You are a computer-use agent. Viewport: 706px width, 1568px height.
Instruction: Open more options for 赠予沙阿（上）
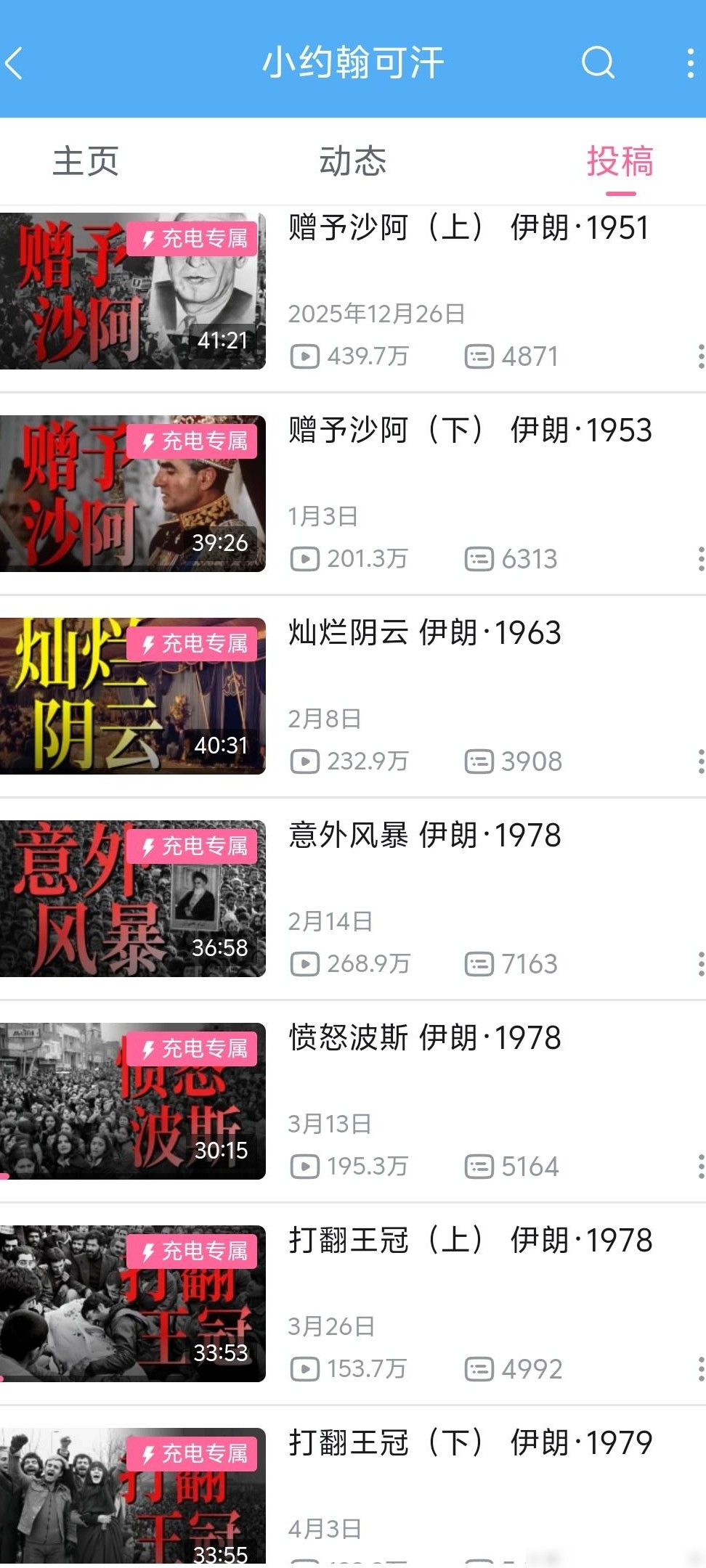(x=700, y=356)
